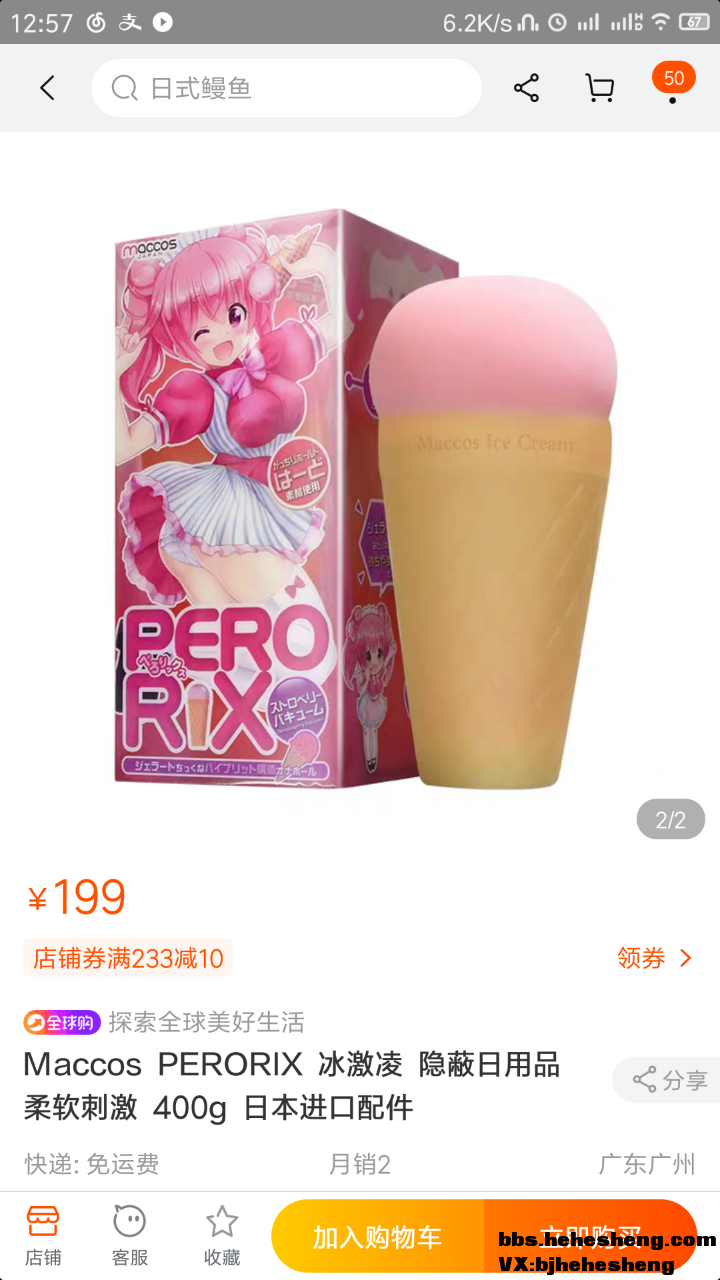Image resolution: width=720 pixels, height=1280 pixels.
Task: Contact customer service 客服
Action: pyautogui.click(x=130, y=1235)
